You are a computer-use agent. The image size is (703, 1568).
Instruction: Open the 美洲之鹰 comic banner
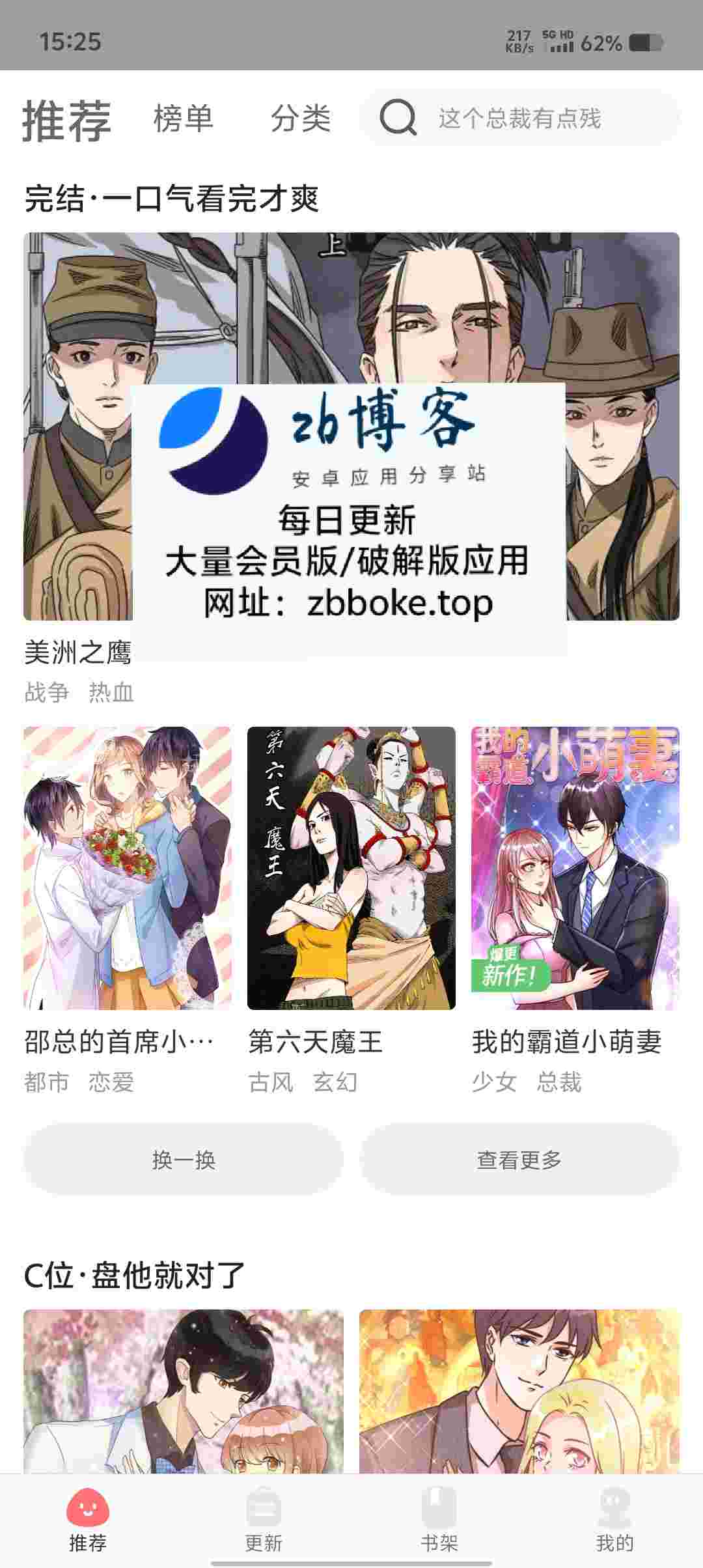tap(351, 426)
